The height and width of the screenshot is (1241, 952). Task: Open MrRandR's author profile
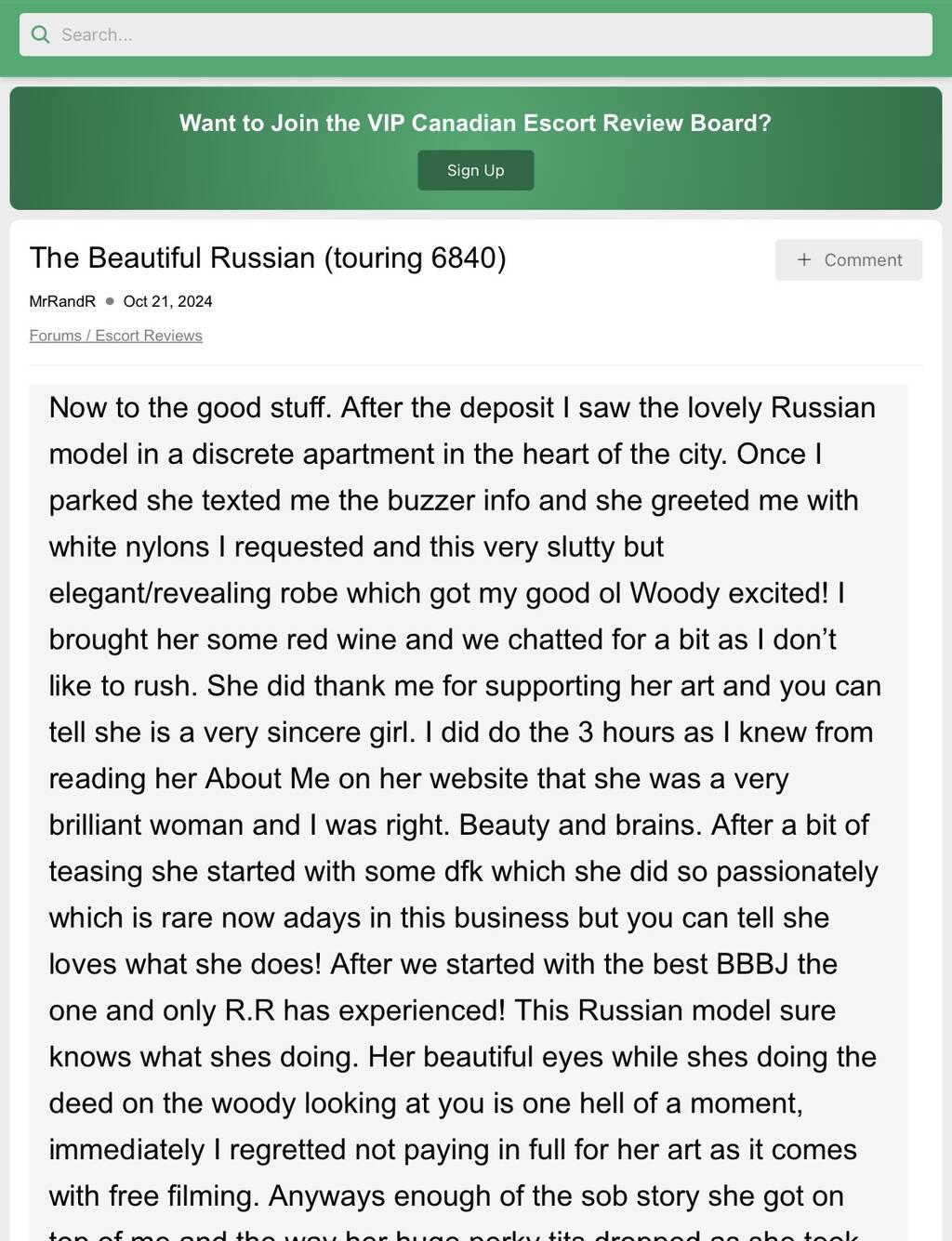tap(62, 301)
